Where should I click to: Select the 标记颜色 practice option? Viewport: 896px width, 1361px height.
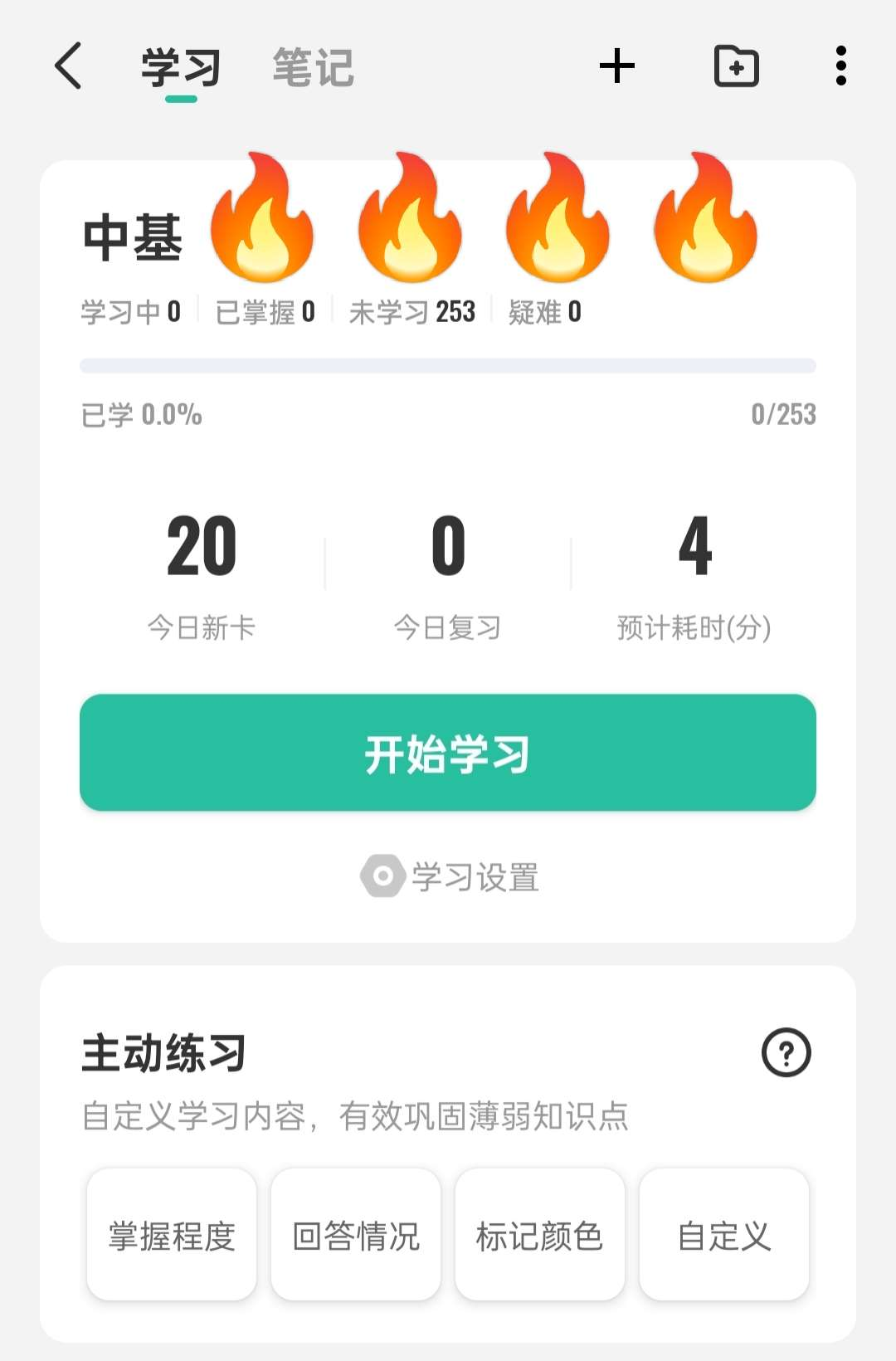tap(539, 1236)
